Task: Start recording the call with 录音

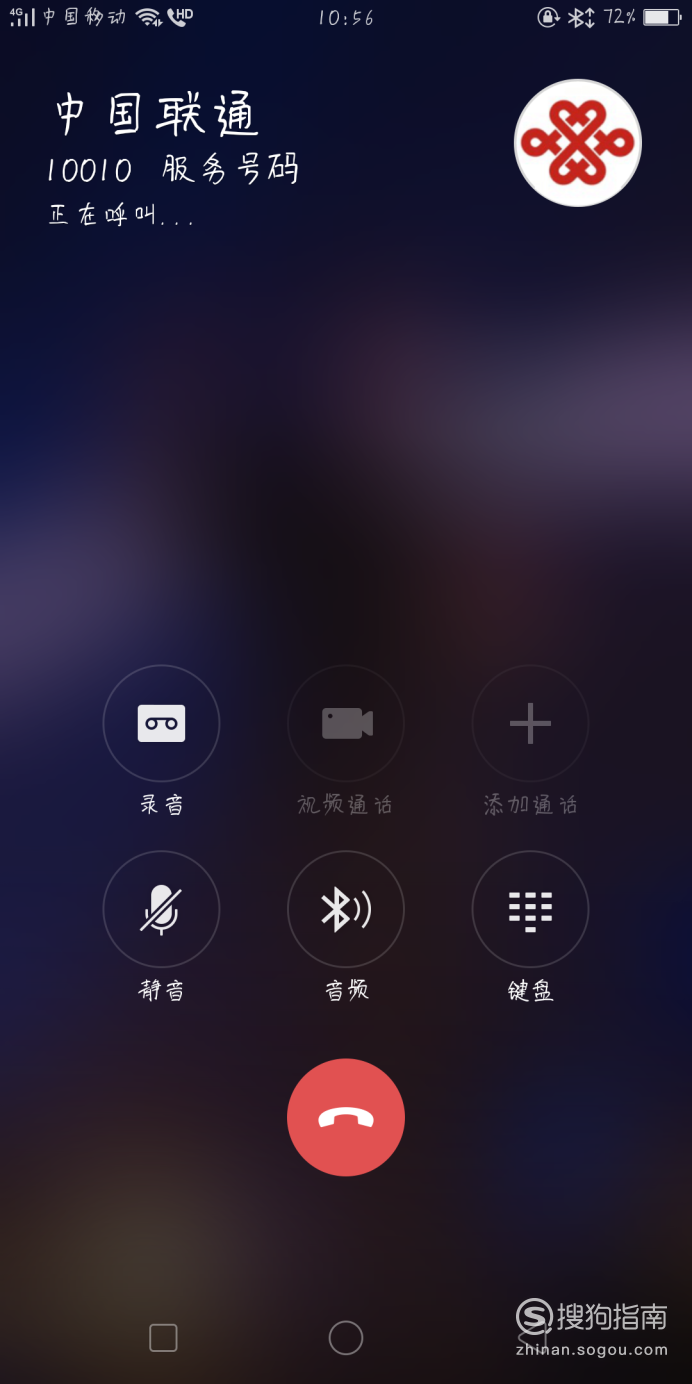Action: coord(161,723)
